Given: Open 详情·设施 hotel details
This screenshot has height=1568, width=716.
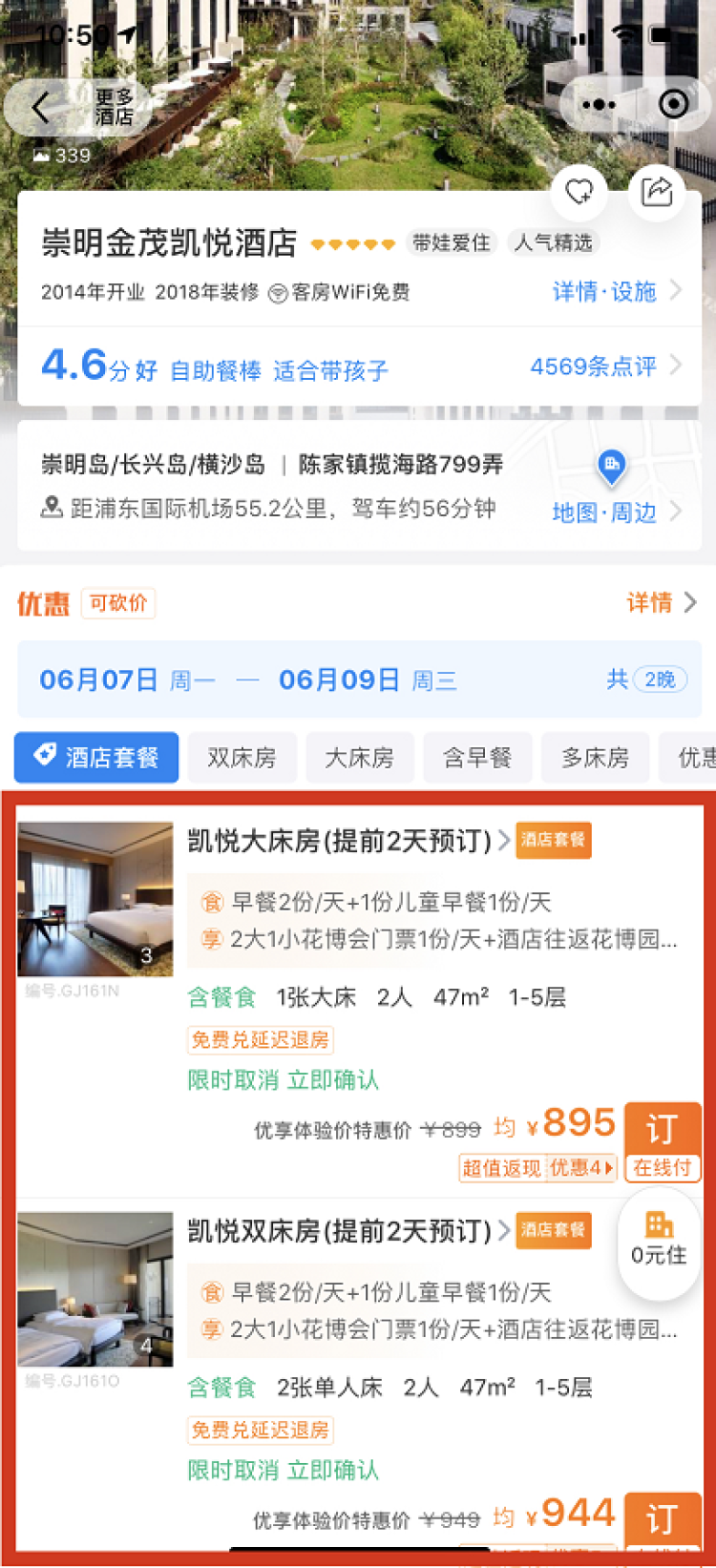Looking at the screenshot, I should (616, 291).
